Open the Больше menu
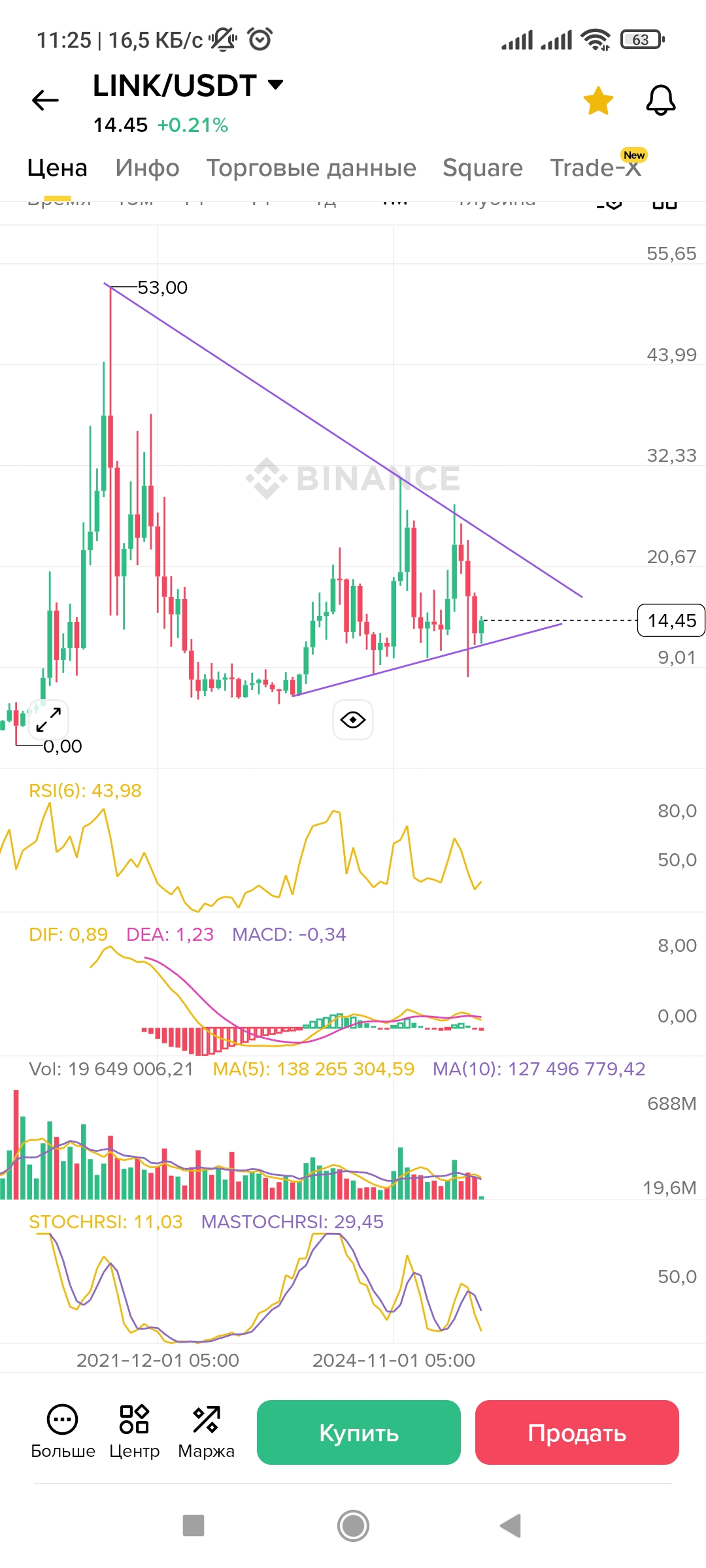The image size is (706, 1568). click(63, 1431)
